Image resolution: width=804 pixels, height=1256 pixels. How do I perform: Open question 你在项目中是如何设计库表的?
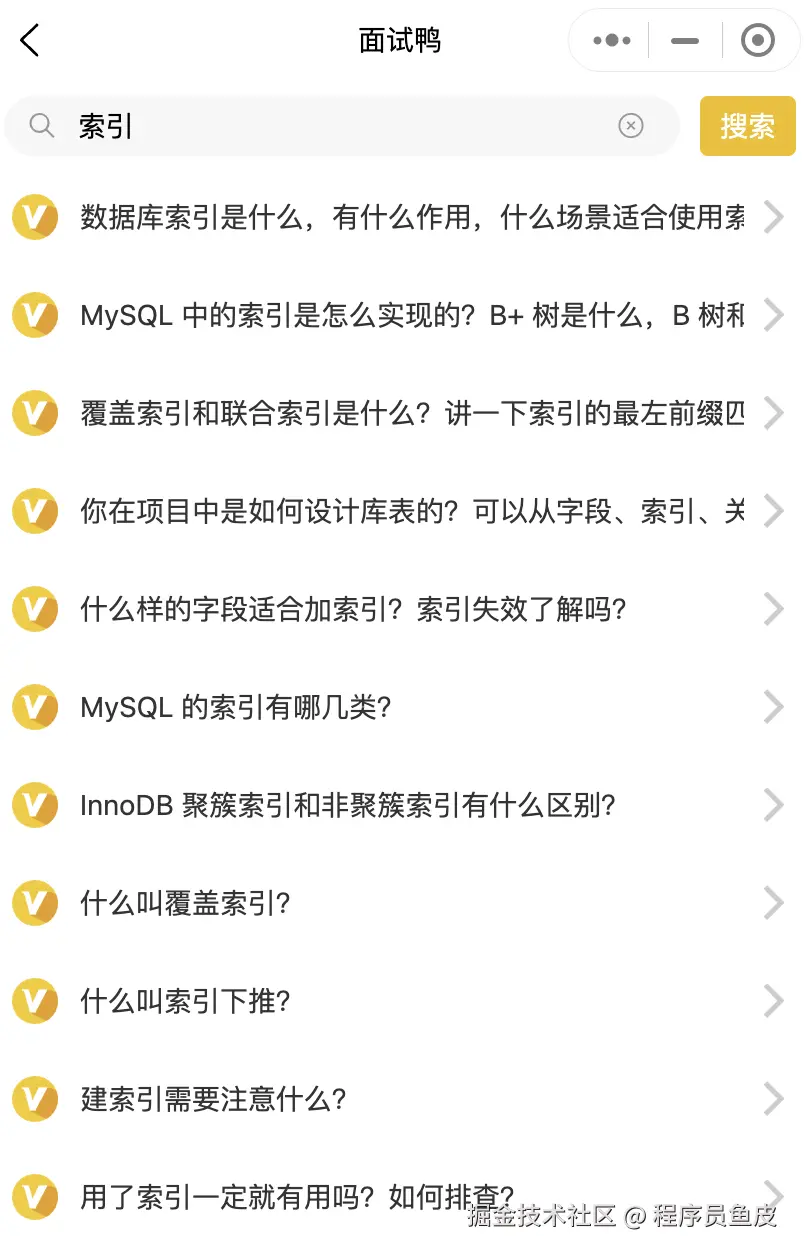[400, 511]
